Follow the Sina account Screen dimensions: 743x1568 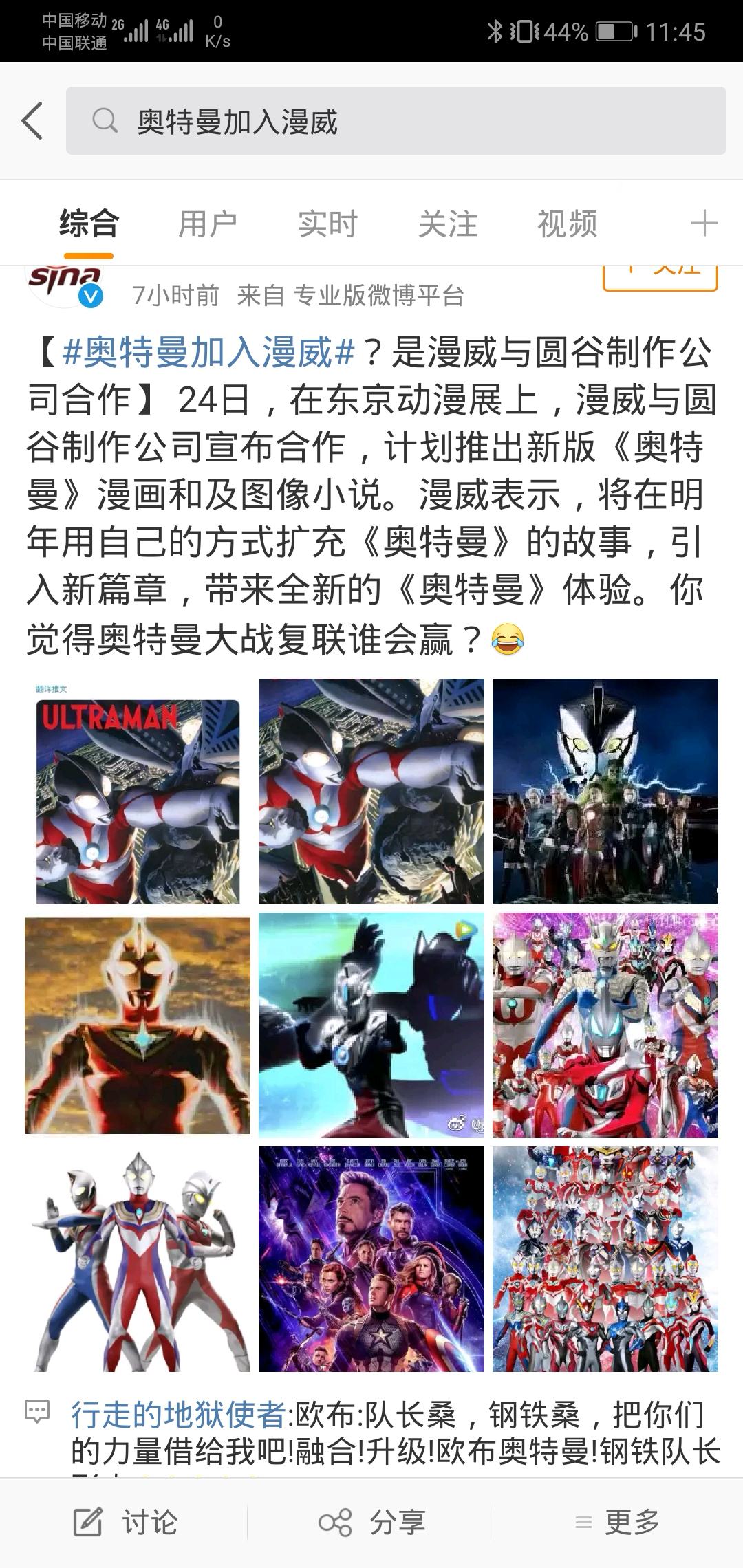coord(660,276)
